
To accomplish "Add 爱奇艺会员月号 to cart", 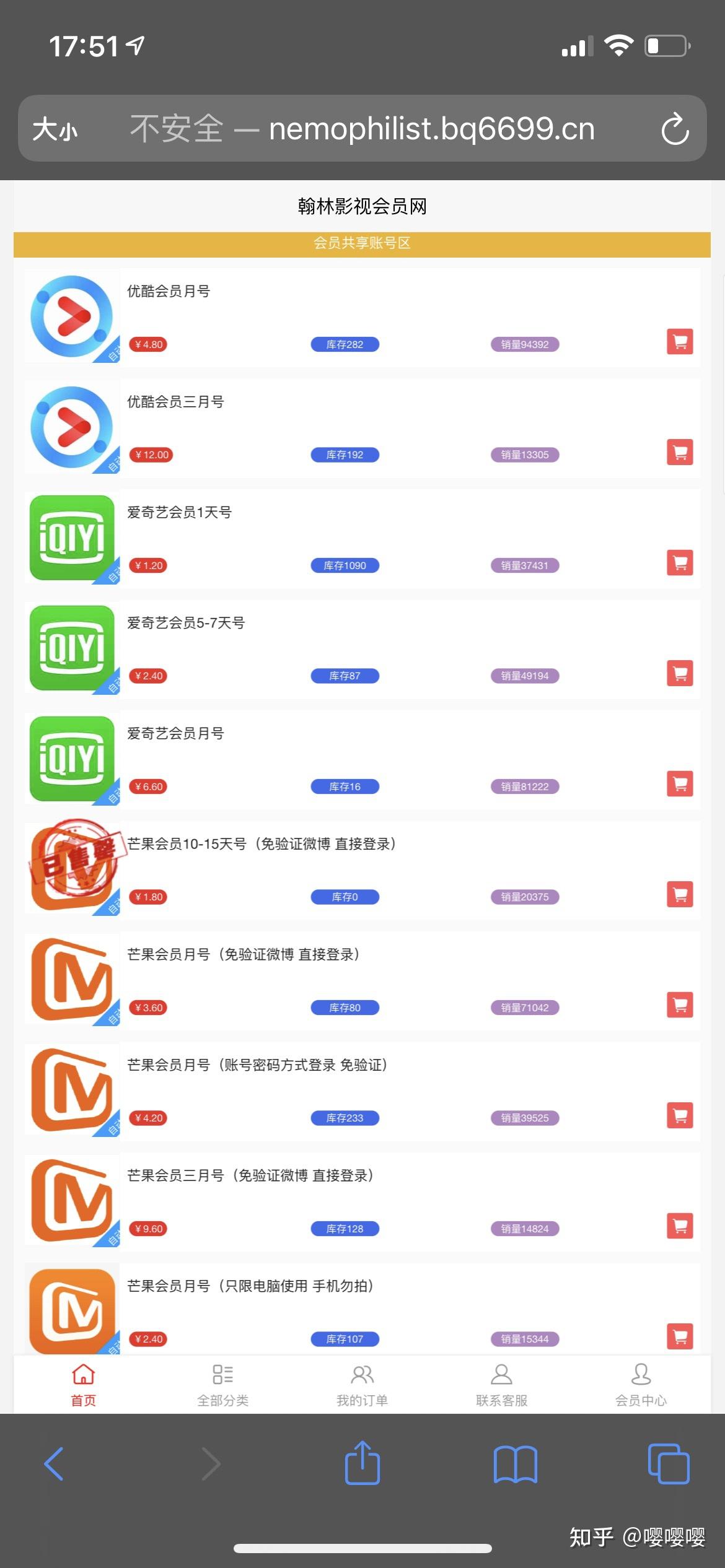I will (680, 783).
